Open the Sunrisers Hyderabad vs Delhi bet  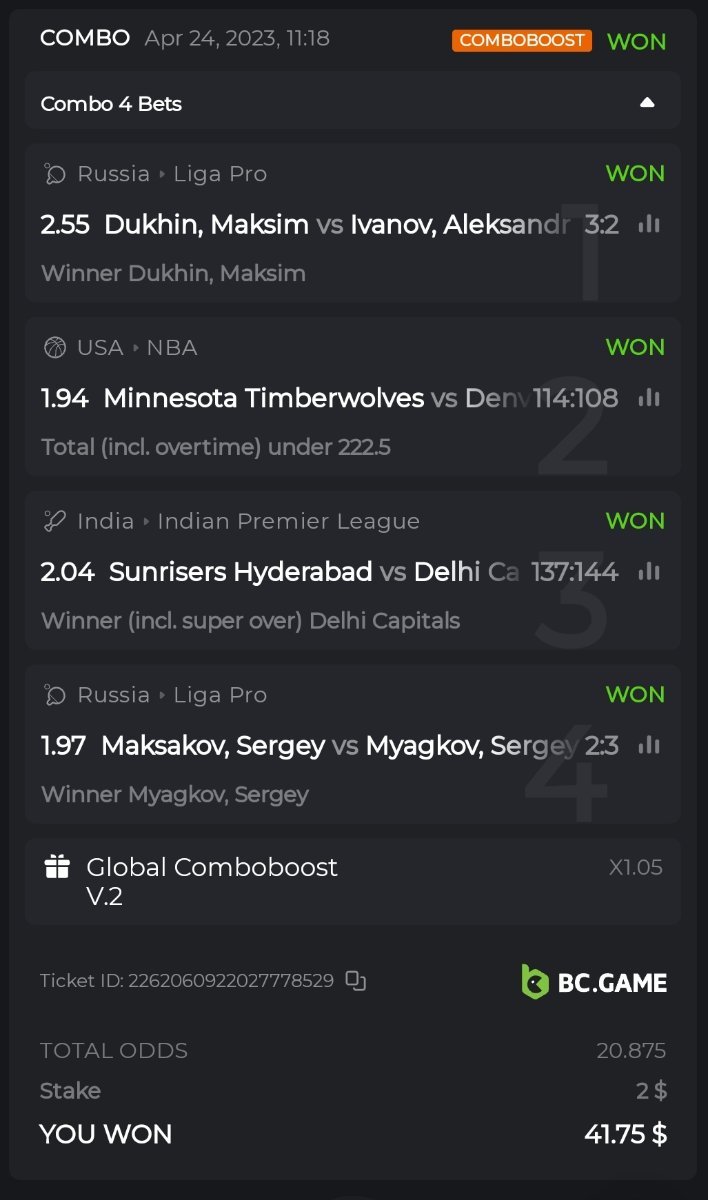click(x=300, y=572)
